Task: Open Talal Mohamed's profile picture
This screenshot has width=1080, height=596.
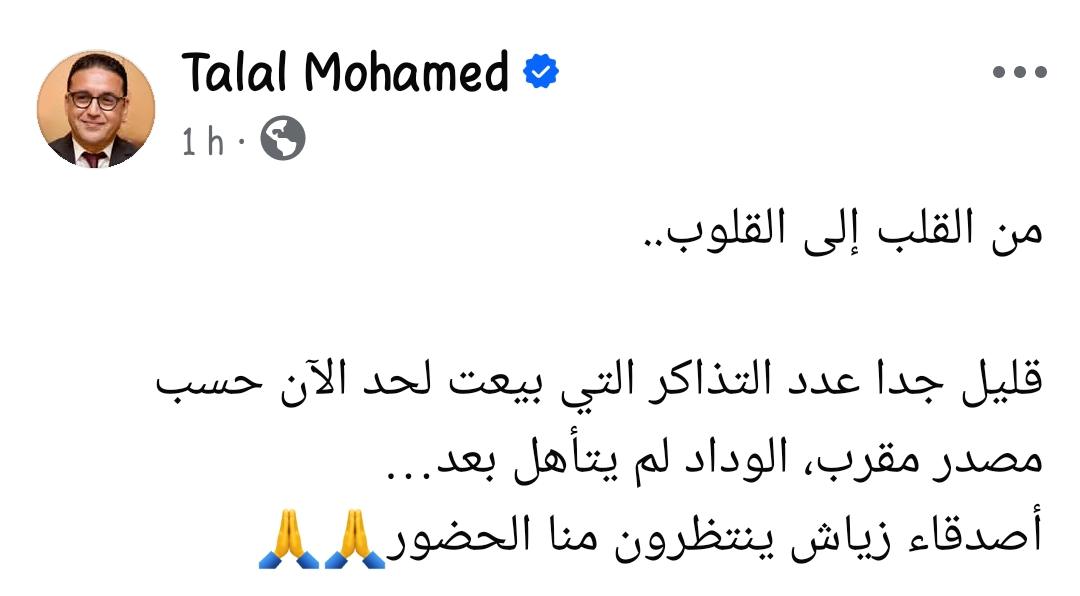Action: click(96, 109)
